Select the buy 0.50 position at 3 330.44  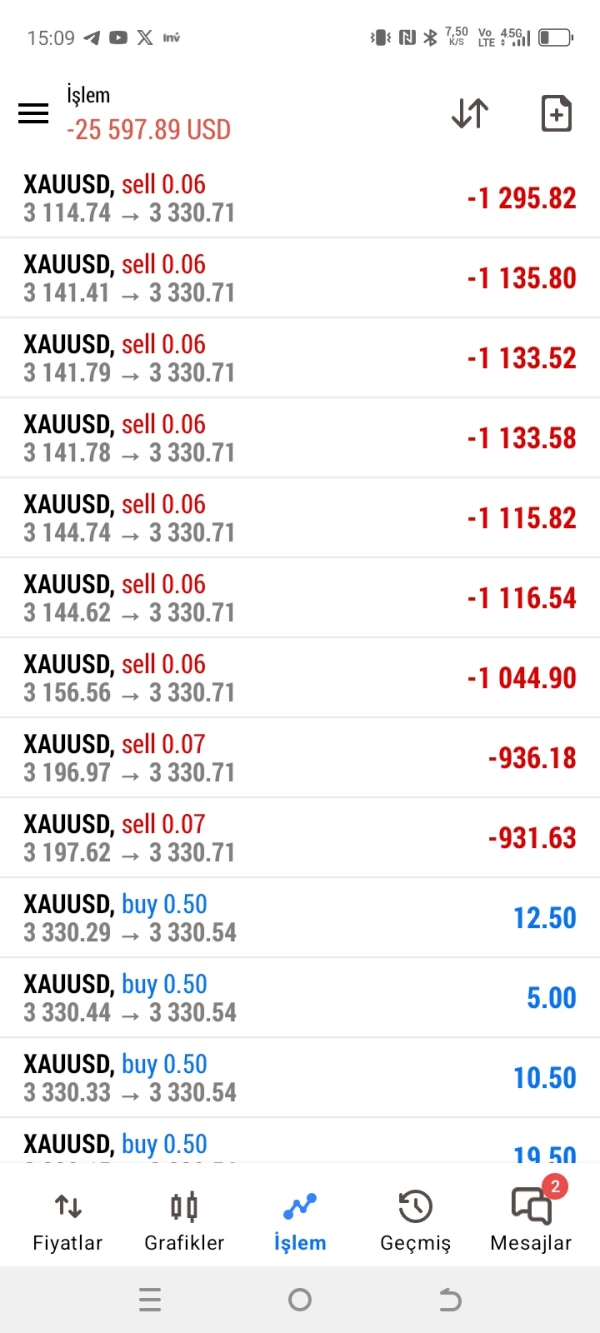click(300, 998)
